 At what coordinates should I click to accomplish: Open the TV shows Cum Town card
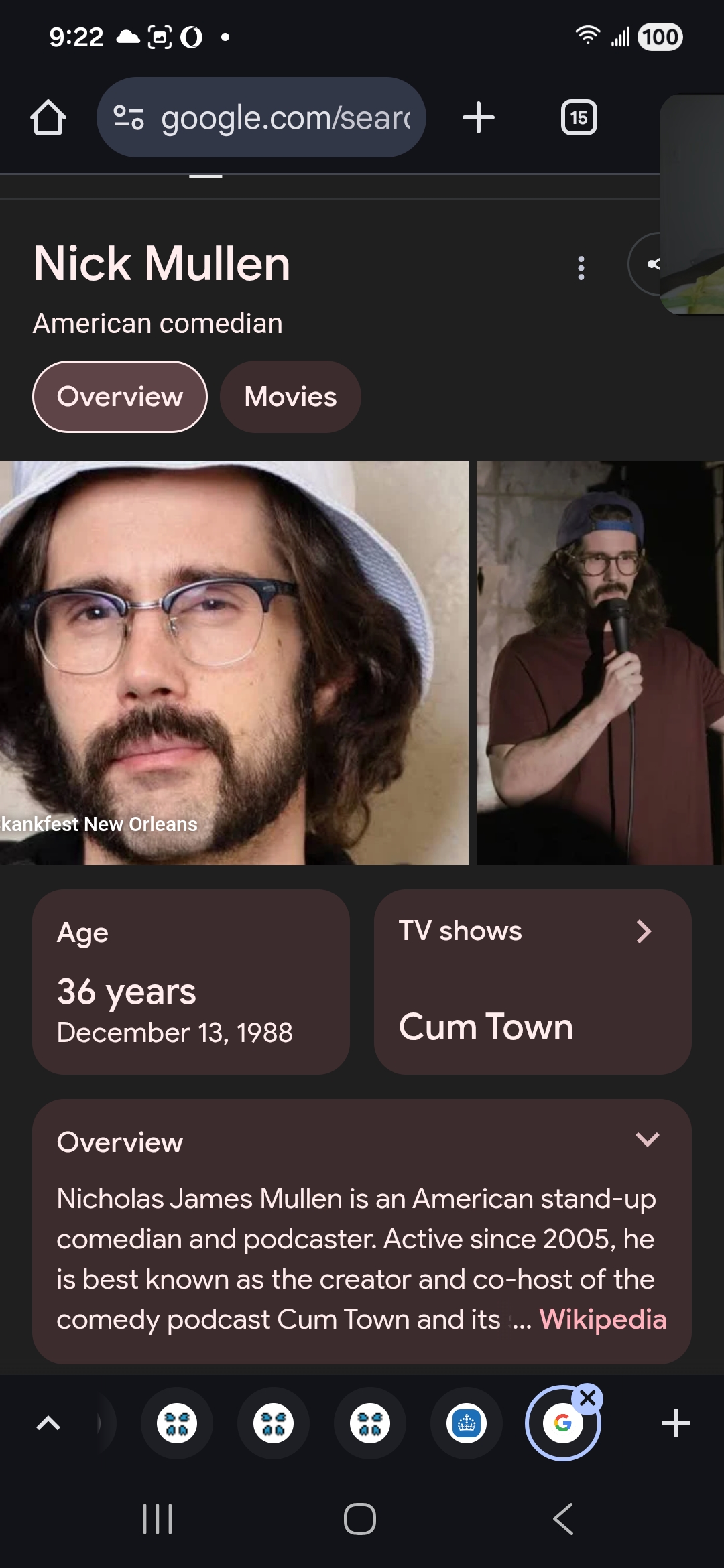[533, 982]
